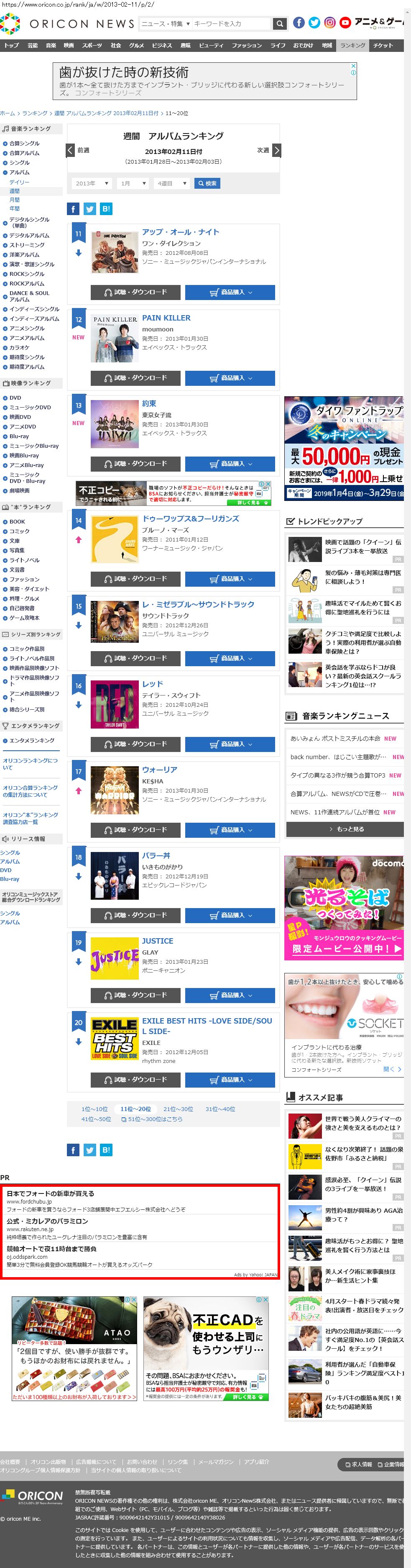Tap 試聴・ダウンロード for PAIN KILLER

click(135, 378)
